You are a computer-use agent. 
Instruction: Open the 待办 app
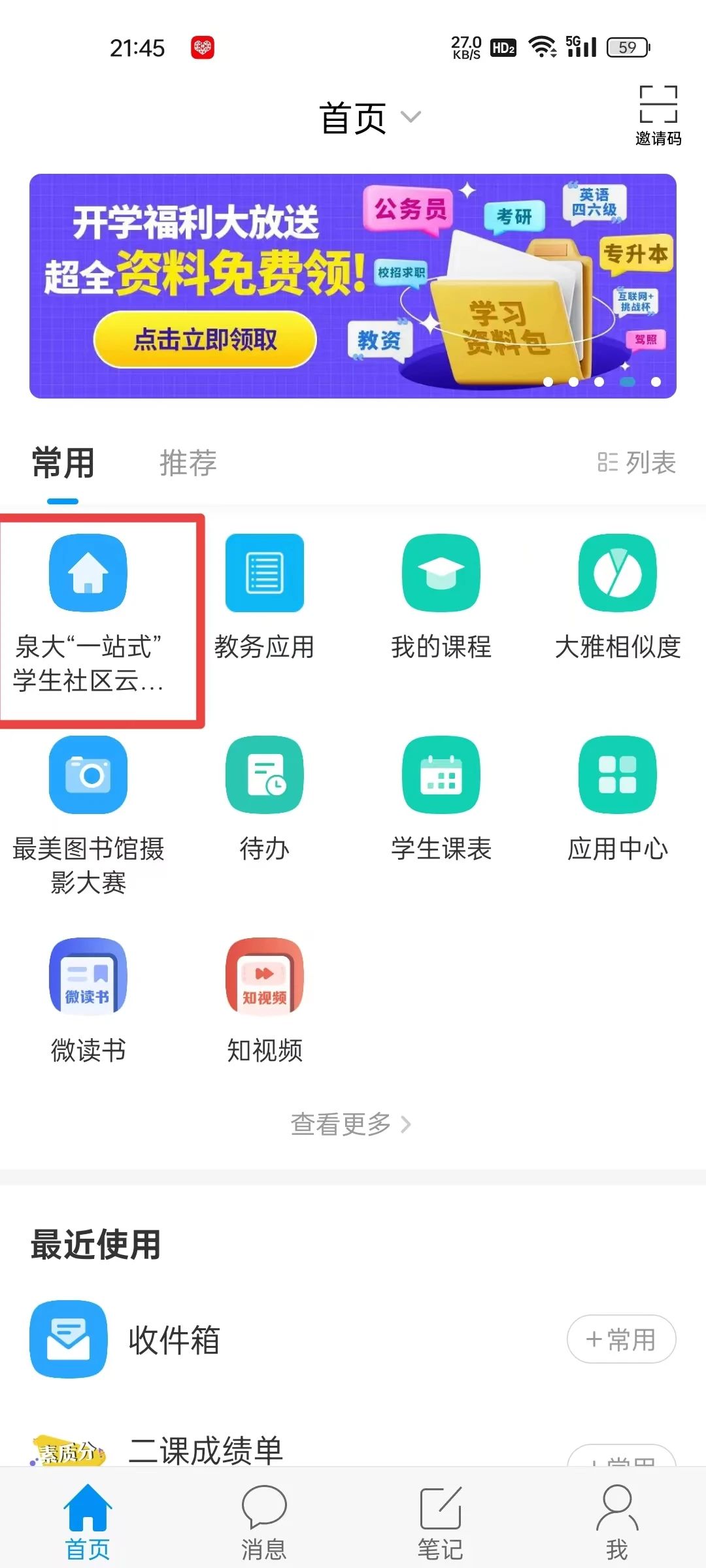[x=265, y=797]
